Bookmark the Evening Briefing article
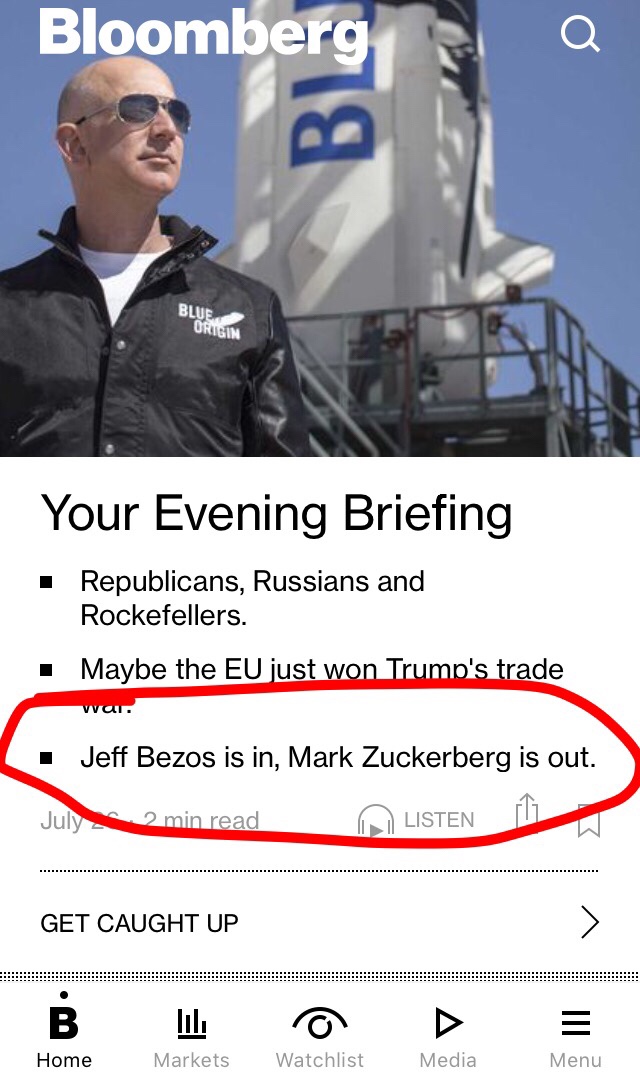The image size is (640, 1081). (588, 820)
